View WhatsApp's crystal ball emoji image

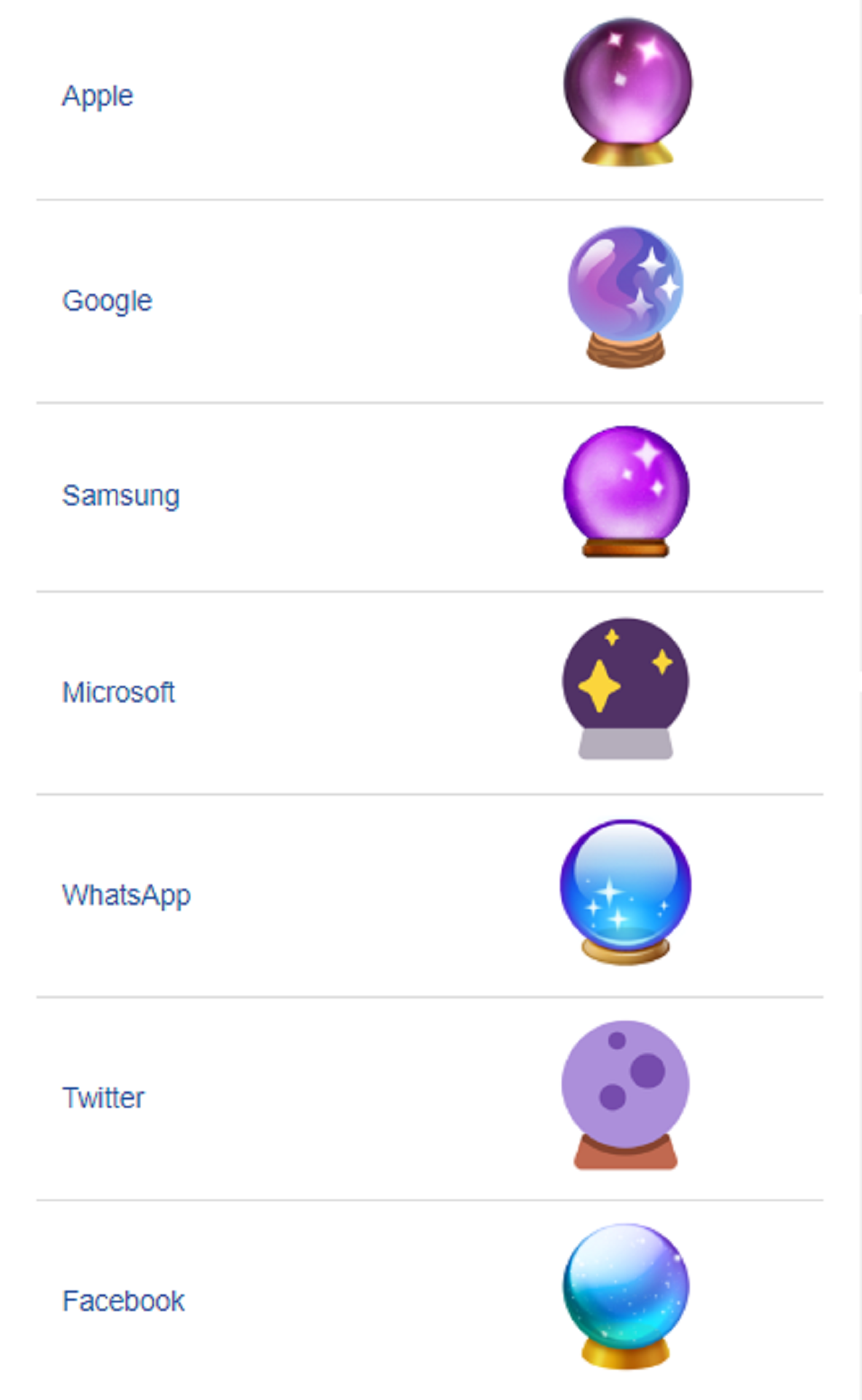tap(626, 892)
